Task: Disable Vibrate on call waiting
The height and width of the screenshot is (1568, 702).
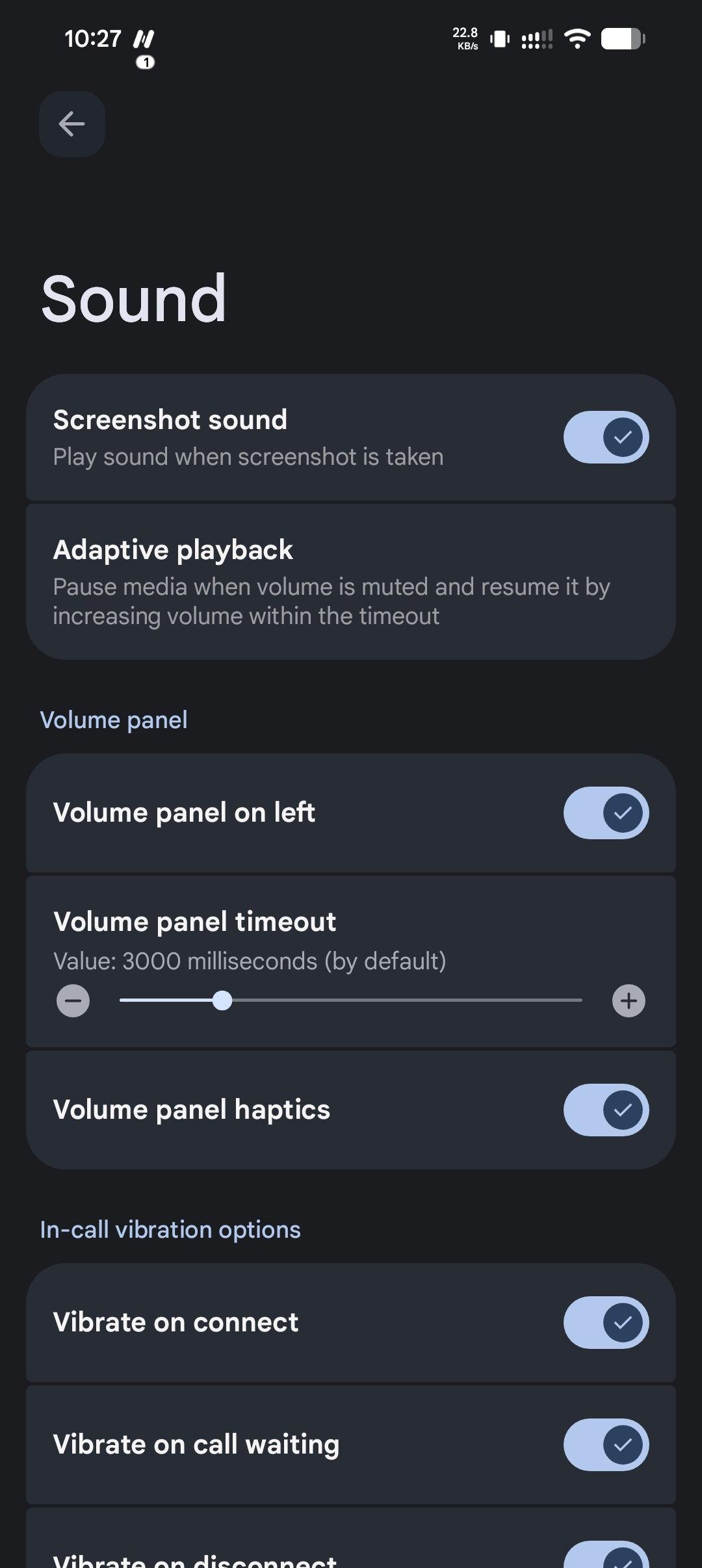Action: (x=606, y=1444)
